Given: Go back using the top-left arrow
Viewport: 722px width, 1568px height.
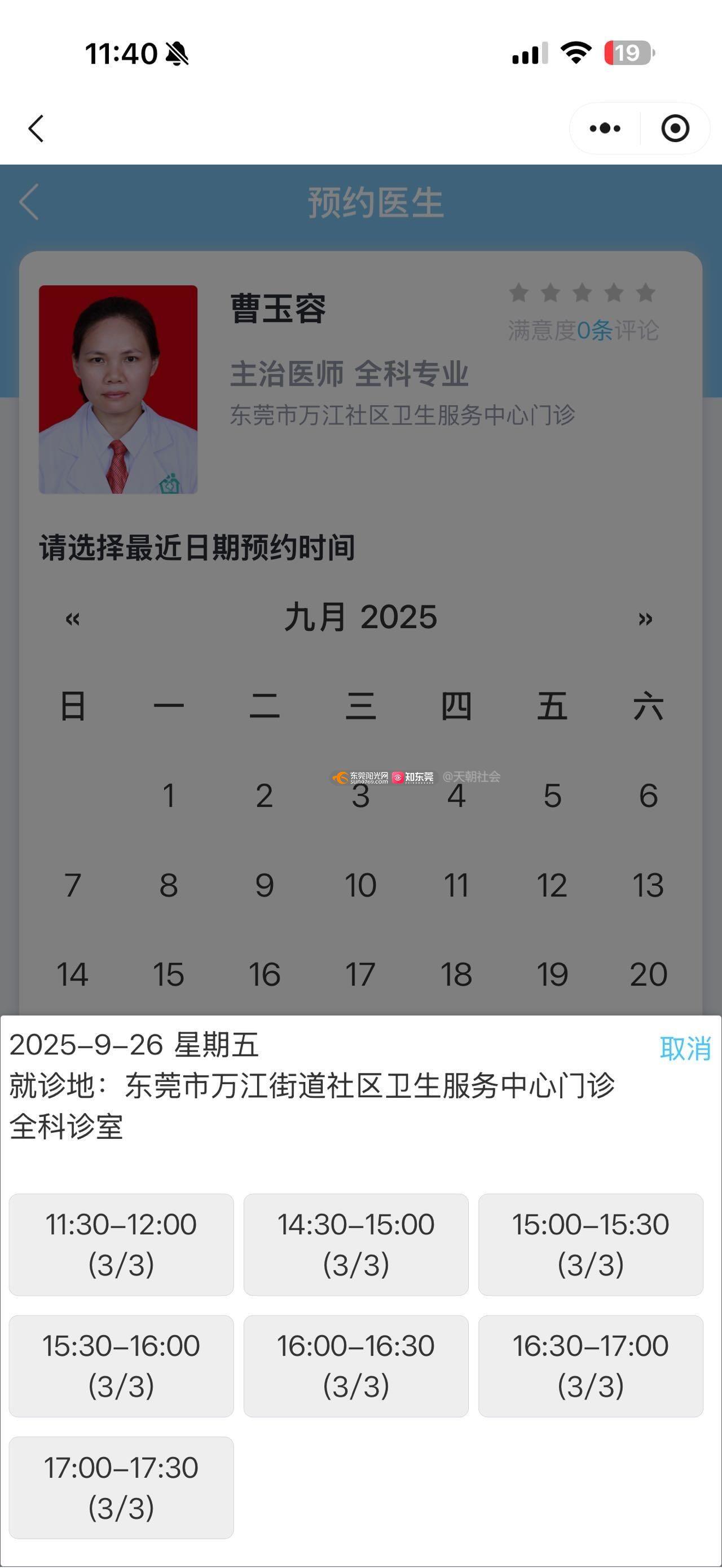Looking at the screenshot, I should (x=37, y=129).
